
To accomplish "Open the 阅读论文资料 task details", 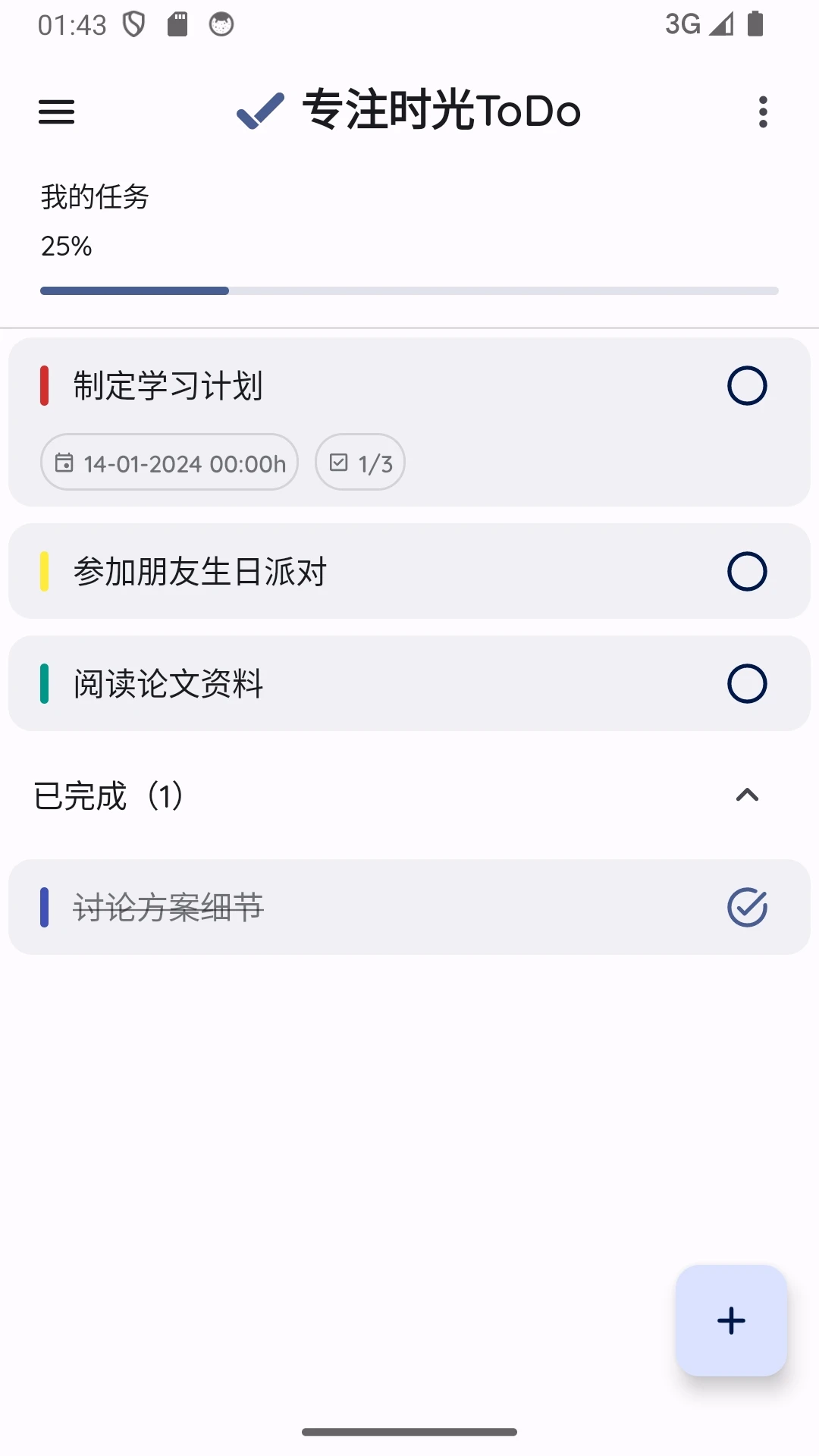I will point(303,683).
